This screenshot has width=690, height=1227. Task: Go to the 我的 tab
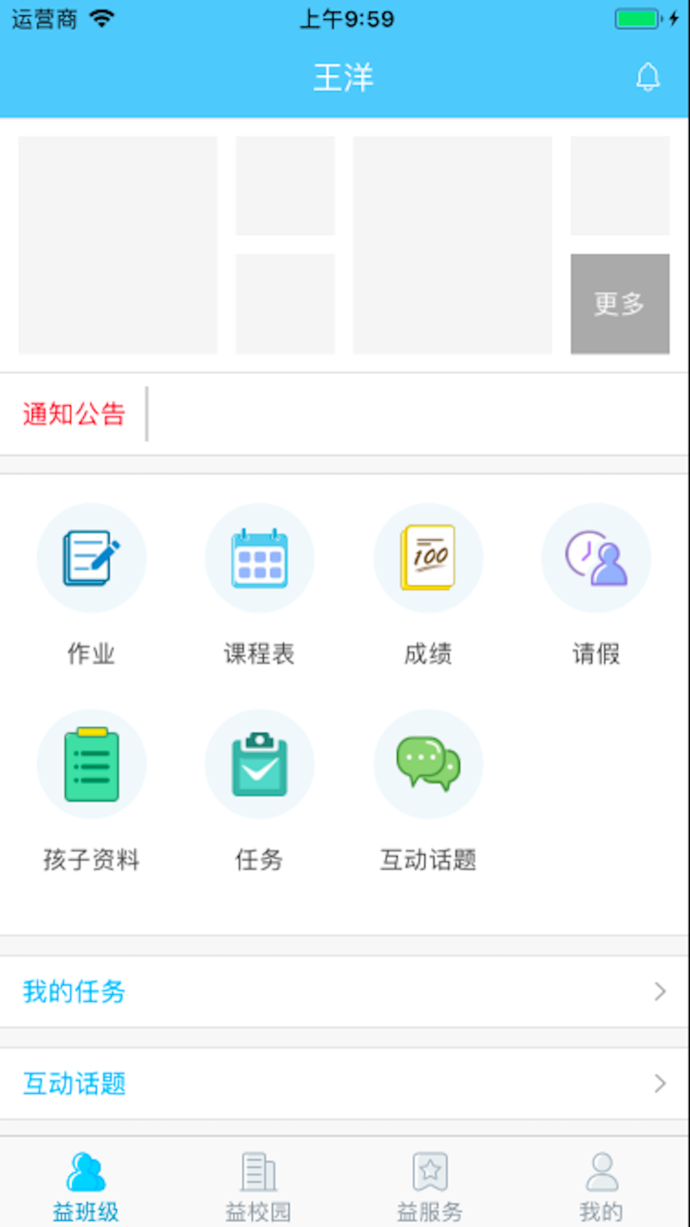(x=601, y=1186)
